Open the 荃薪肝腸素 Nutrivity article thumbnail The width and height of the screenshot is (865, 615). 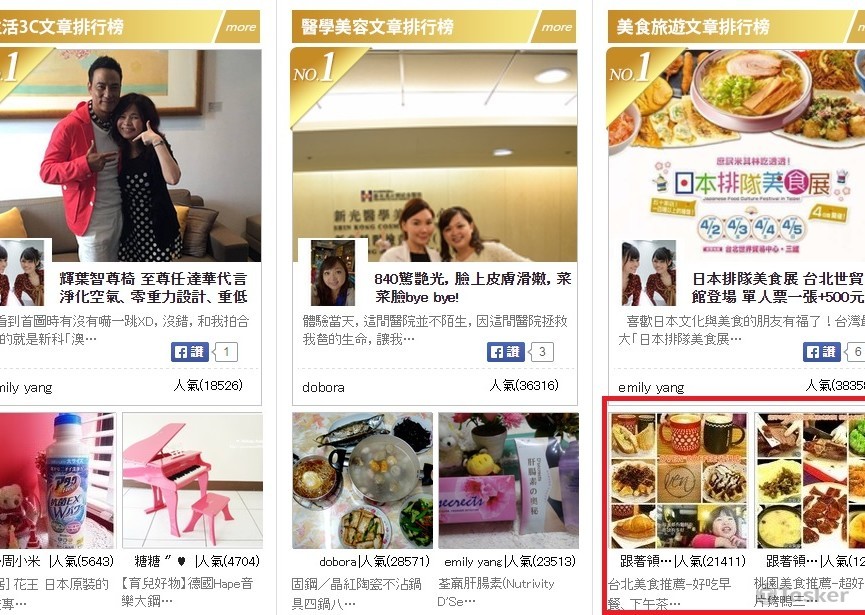pos(507,480)
